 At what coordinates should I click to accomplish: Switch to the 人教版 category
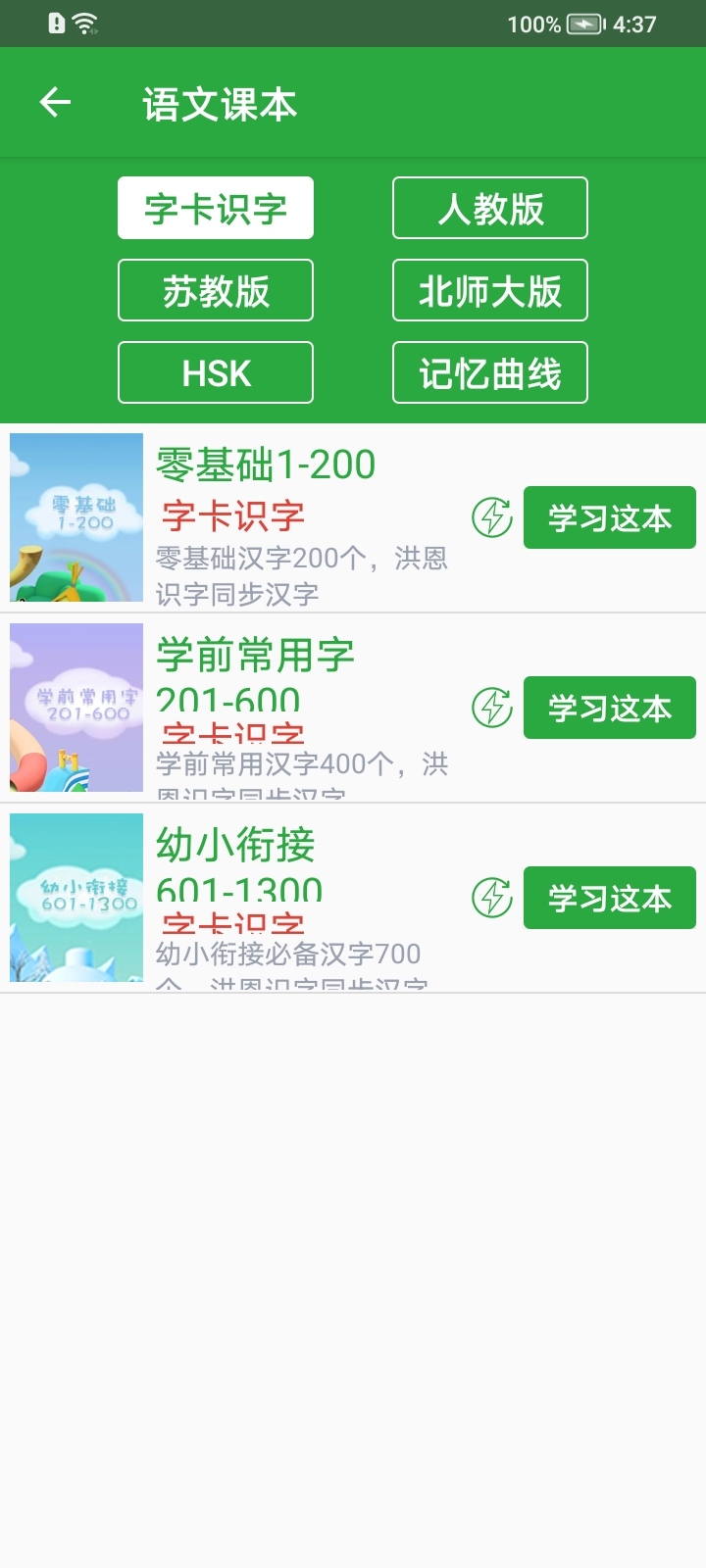[489, 207]
